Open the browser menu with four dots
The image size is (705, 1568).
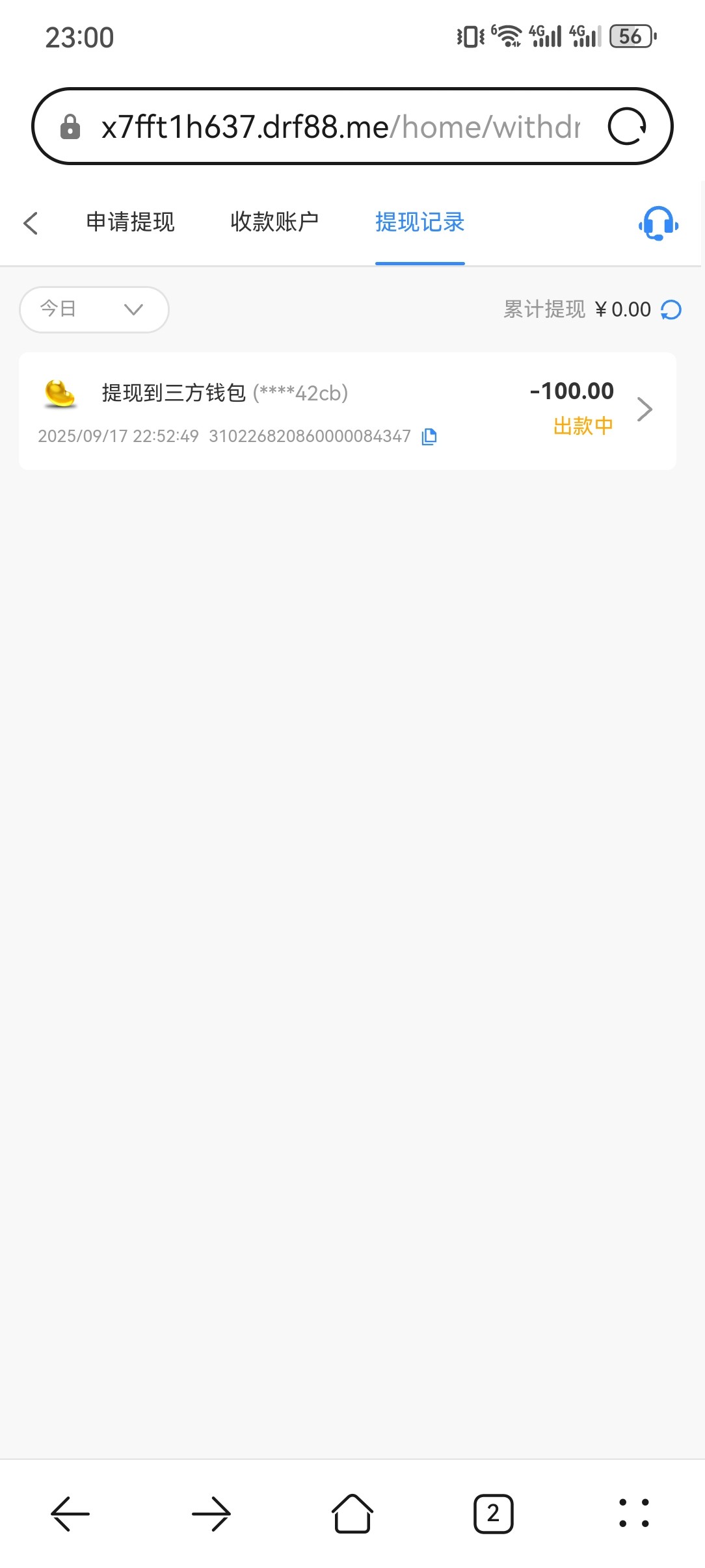point(634,1513)
